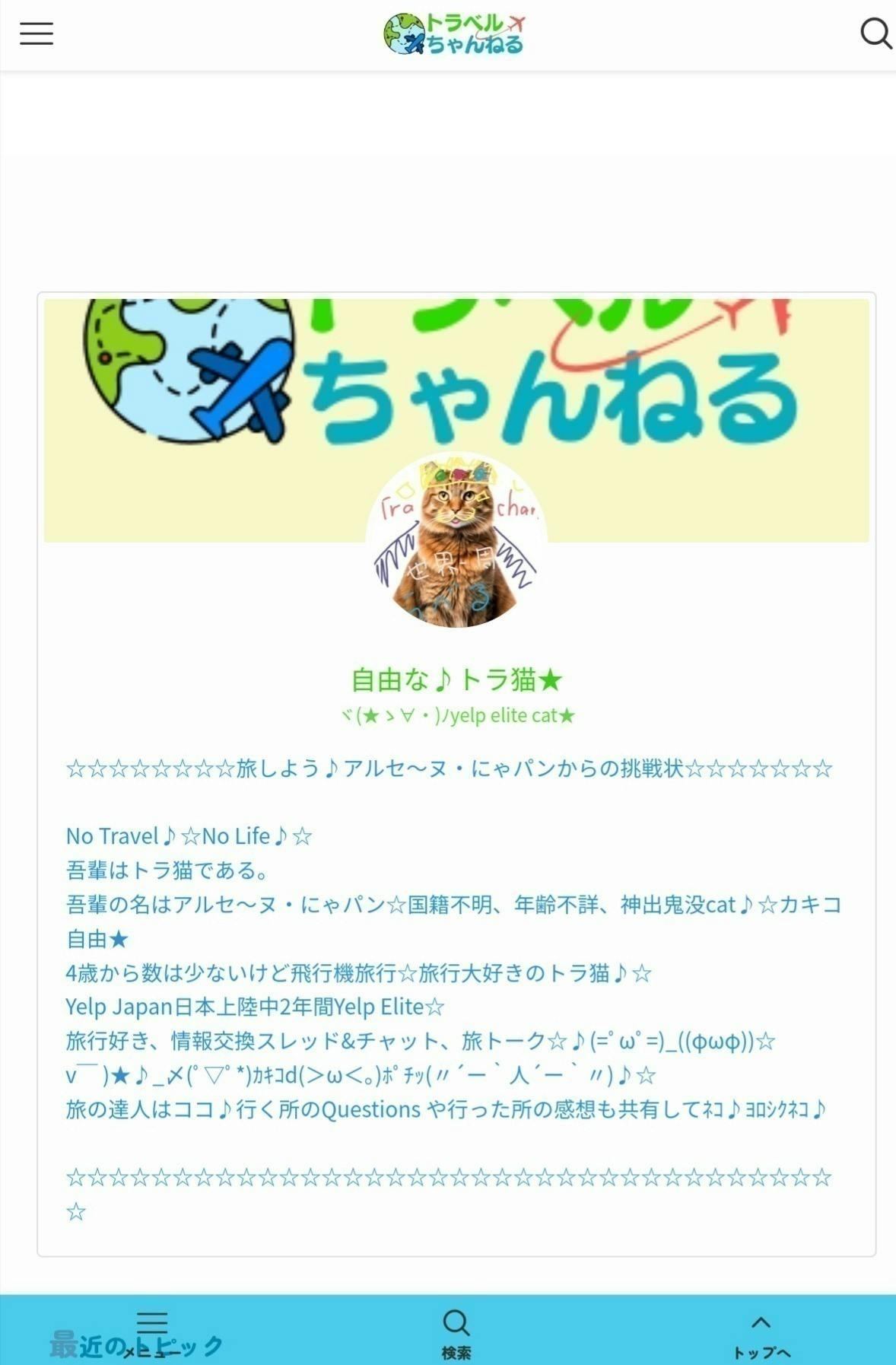Viewport: 896px width, 1365px height.
Task: Click the cat profile avatar
Action: (x=455, y=542)
